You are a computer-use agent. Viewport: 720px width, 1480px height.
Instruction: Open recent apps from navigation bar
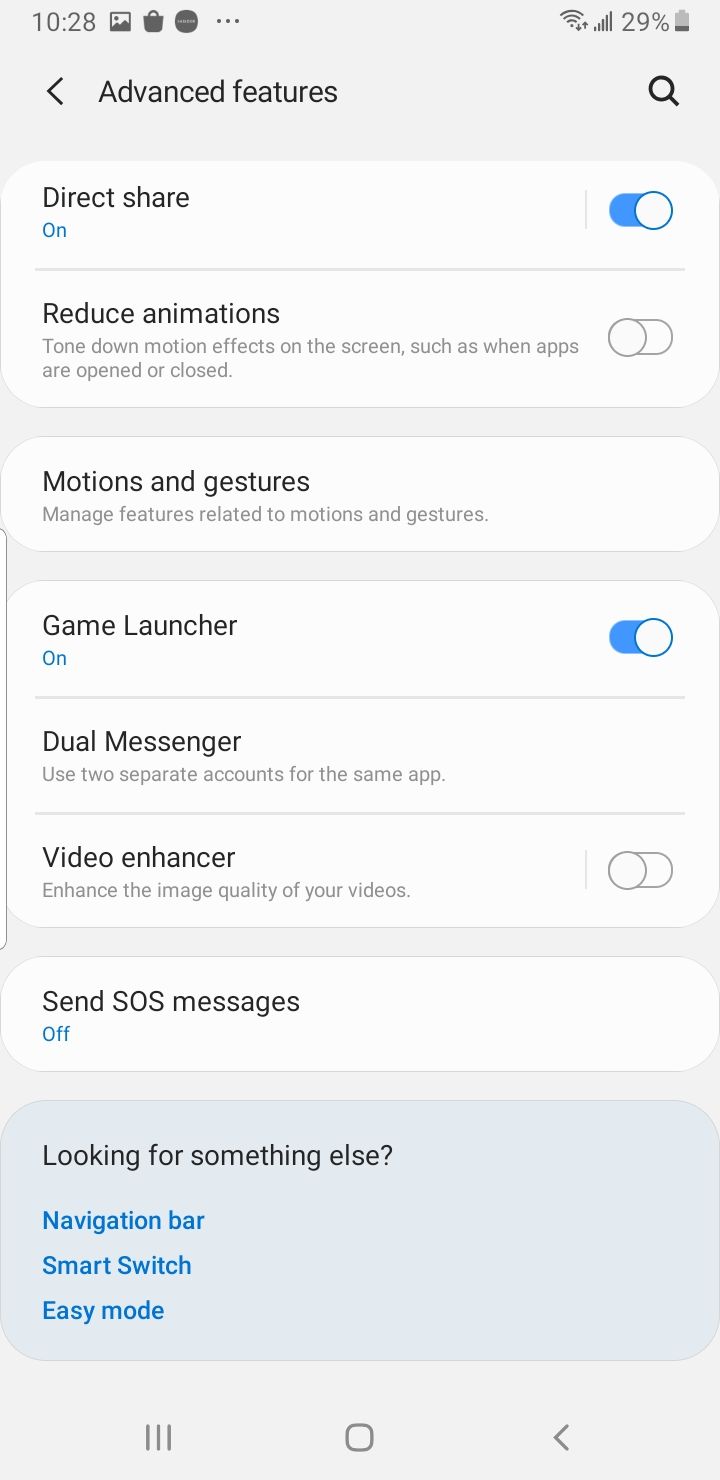pyautogui.click(x=159, y=1437)
